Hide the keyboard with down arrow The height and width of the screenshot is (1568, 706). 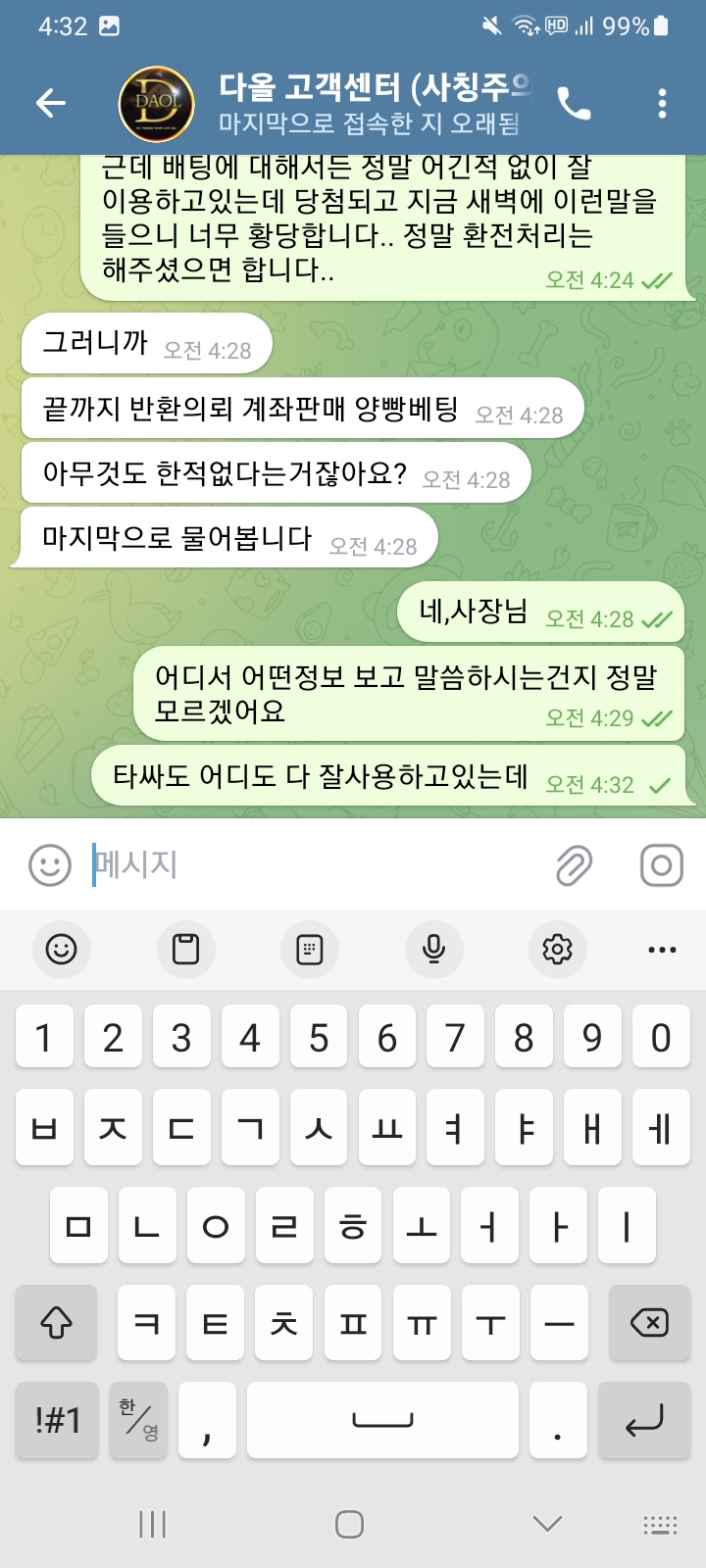point(546,1523)
